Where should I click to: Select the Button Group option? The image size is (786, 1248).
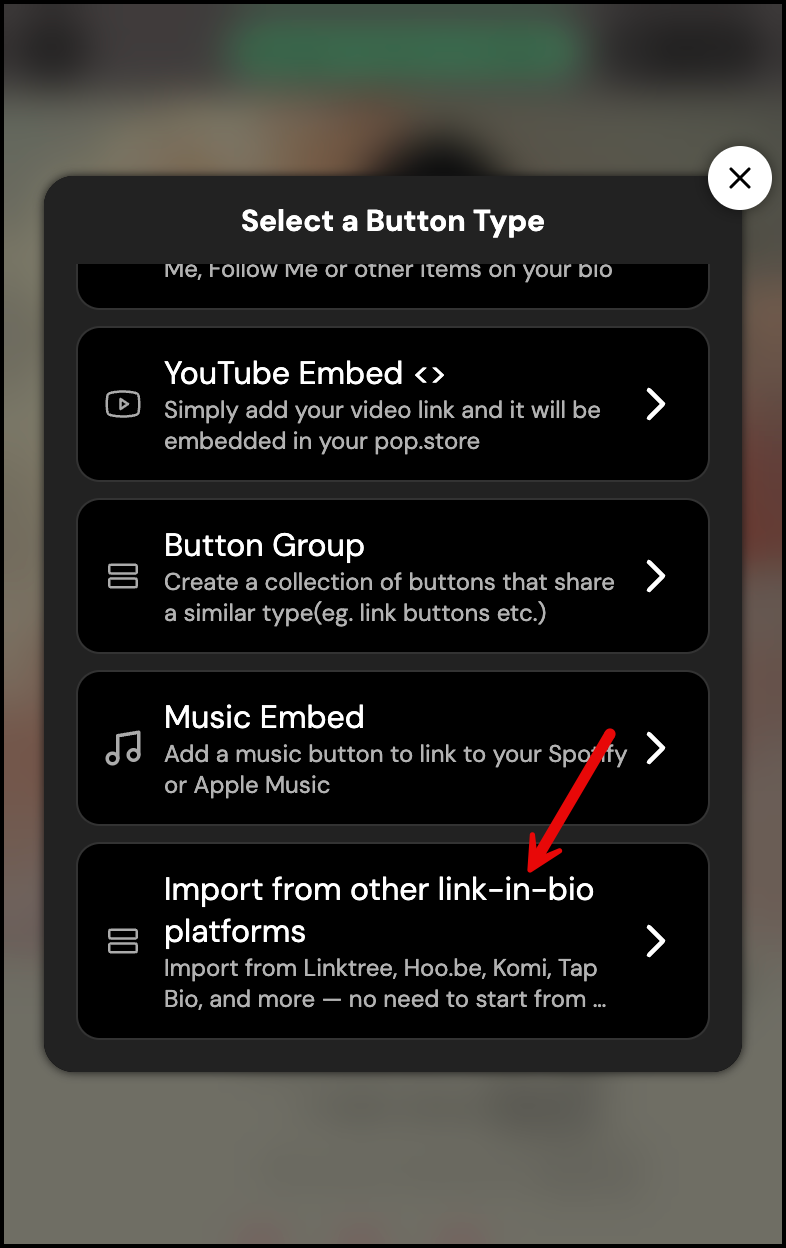[392, 576]
